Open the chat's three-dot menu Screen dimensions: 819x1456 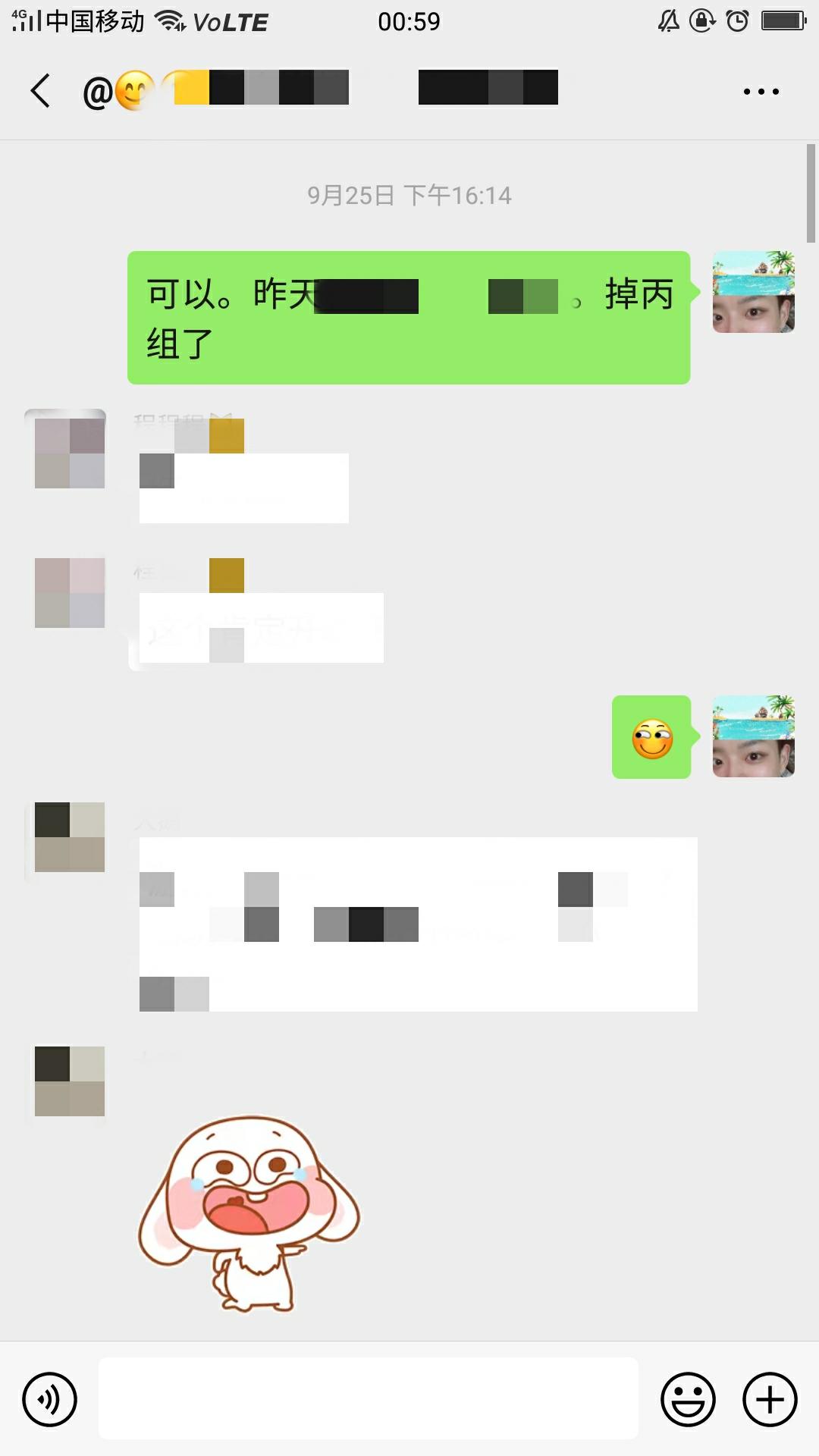761,92
